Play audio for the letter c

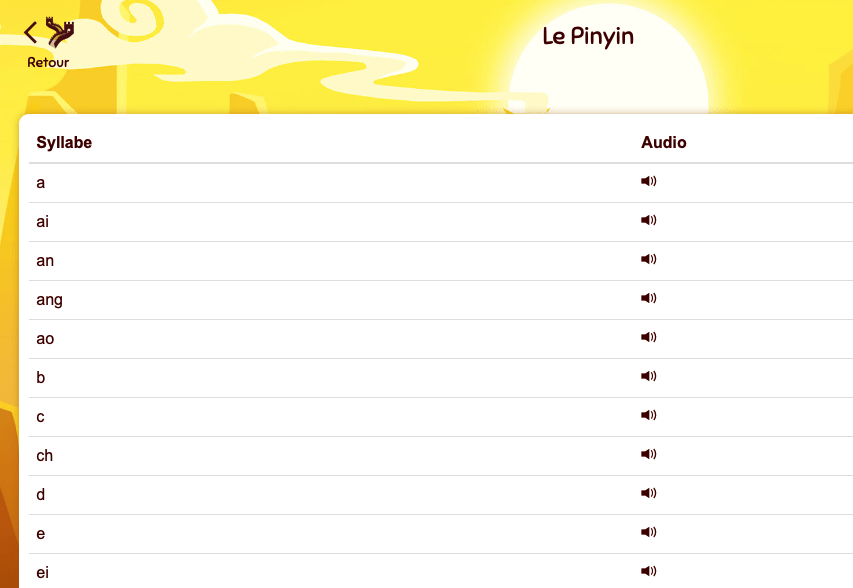click(x=649, y=415)
